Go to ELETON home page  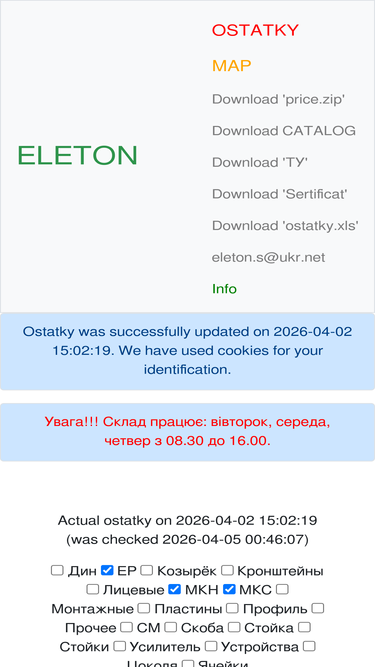pyautogui.click(x=77, y=155)
